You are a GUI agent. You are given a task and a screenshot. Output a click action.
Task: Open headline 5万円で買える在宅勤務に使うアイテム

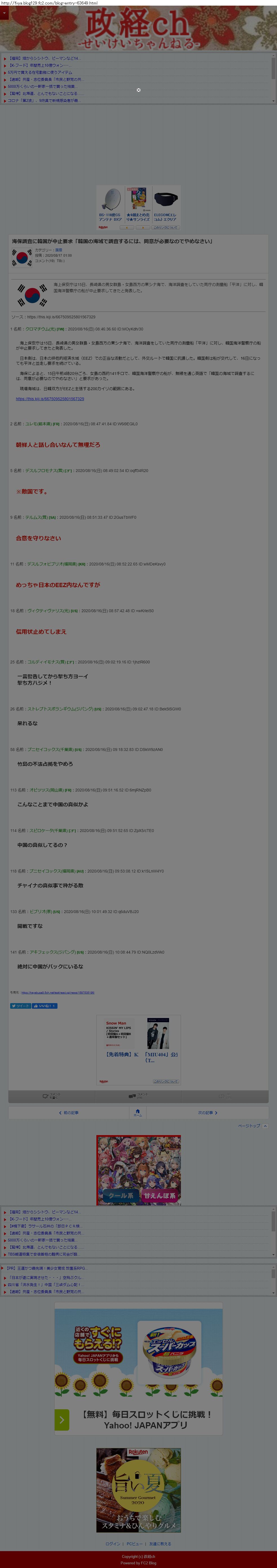pos(39,72)
